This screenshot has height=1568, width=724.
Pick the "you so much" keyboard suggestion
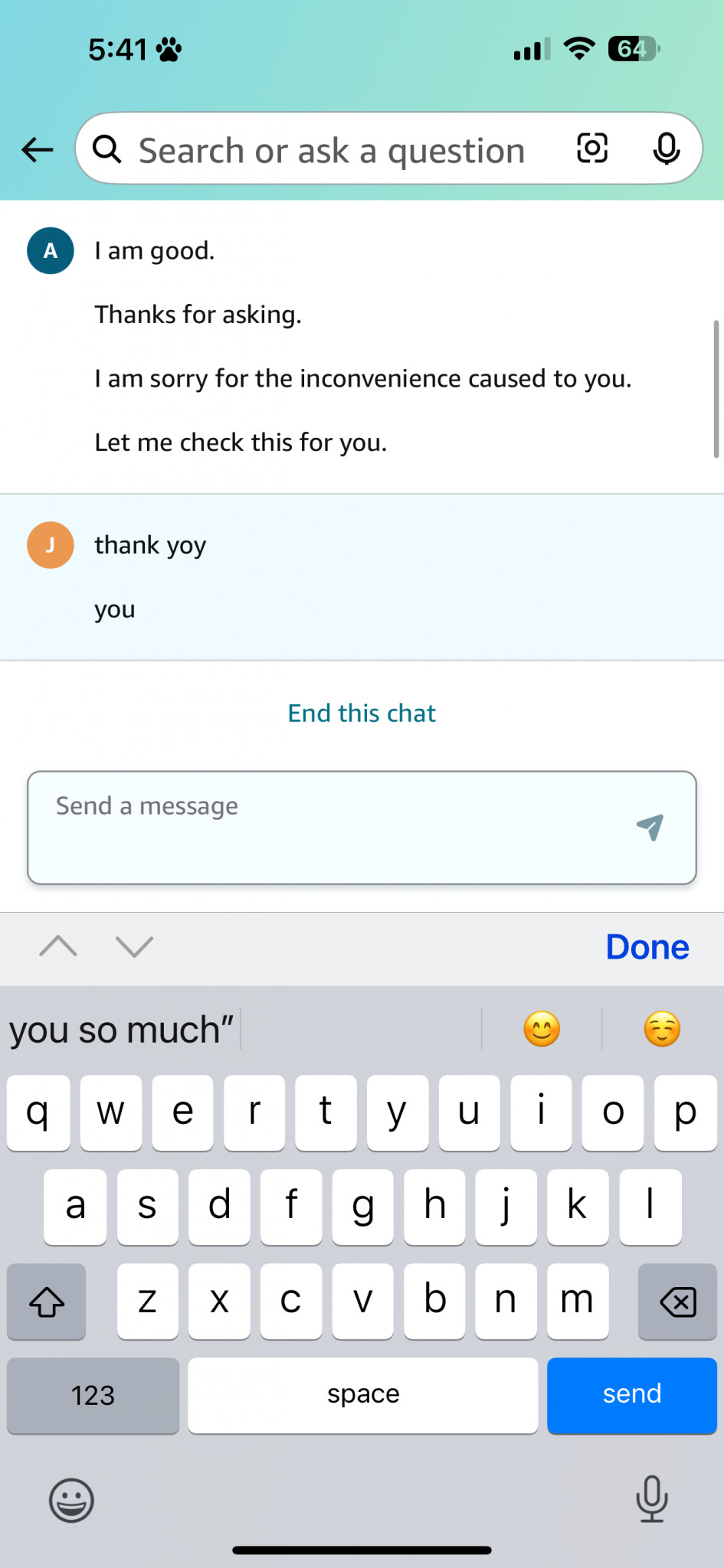pyautogui.click(x=121, y=1030)
